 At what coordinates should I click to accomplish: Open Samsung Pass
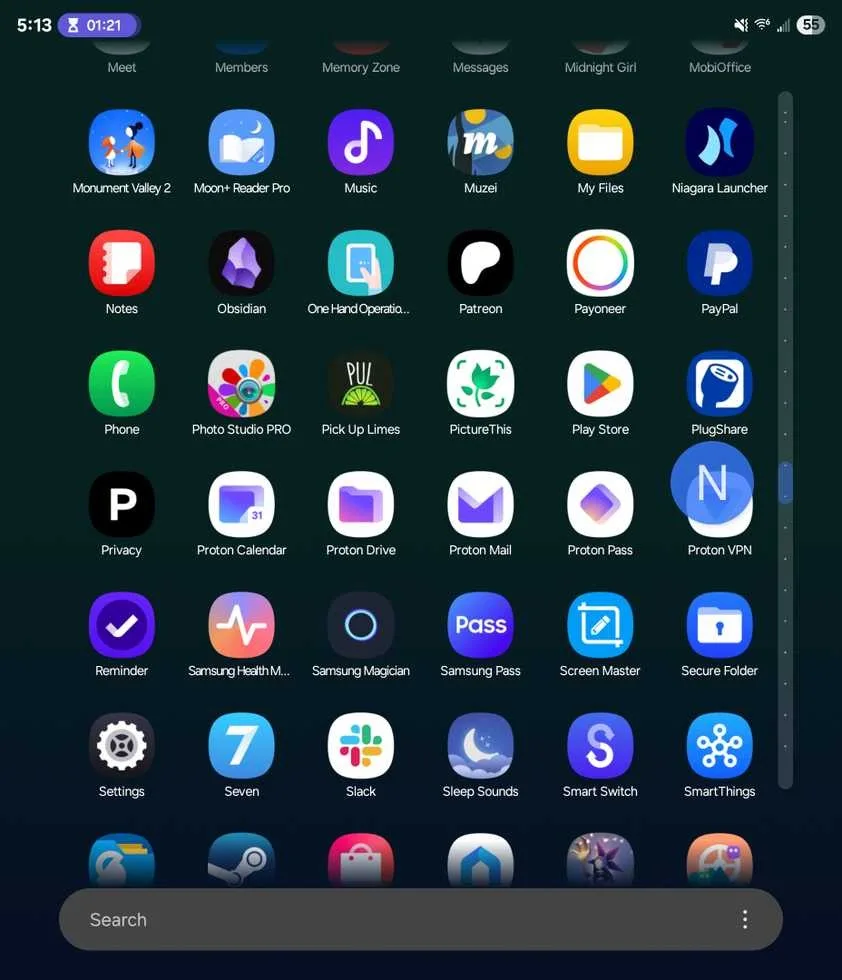point(480,626)
